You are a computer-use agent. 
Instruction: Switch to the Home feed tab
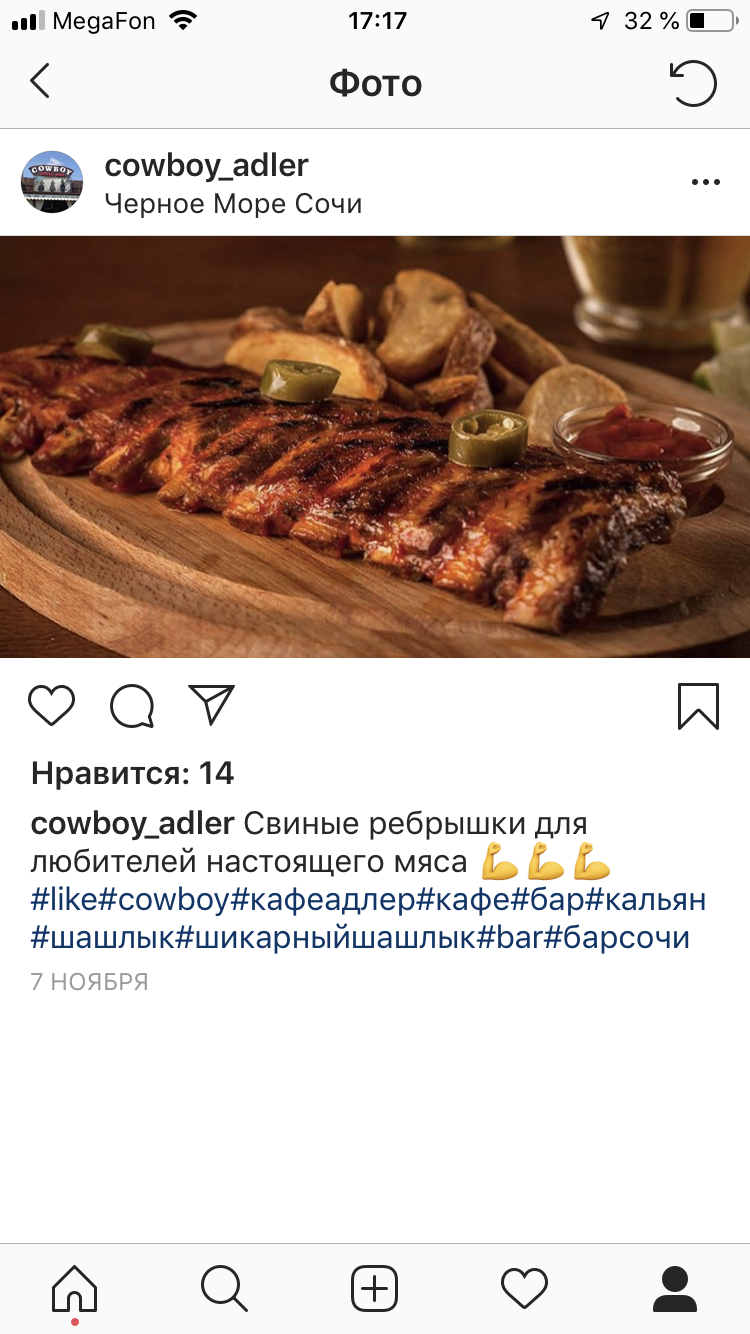75,1288
